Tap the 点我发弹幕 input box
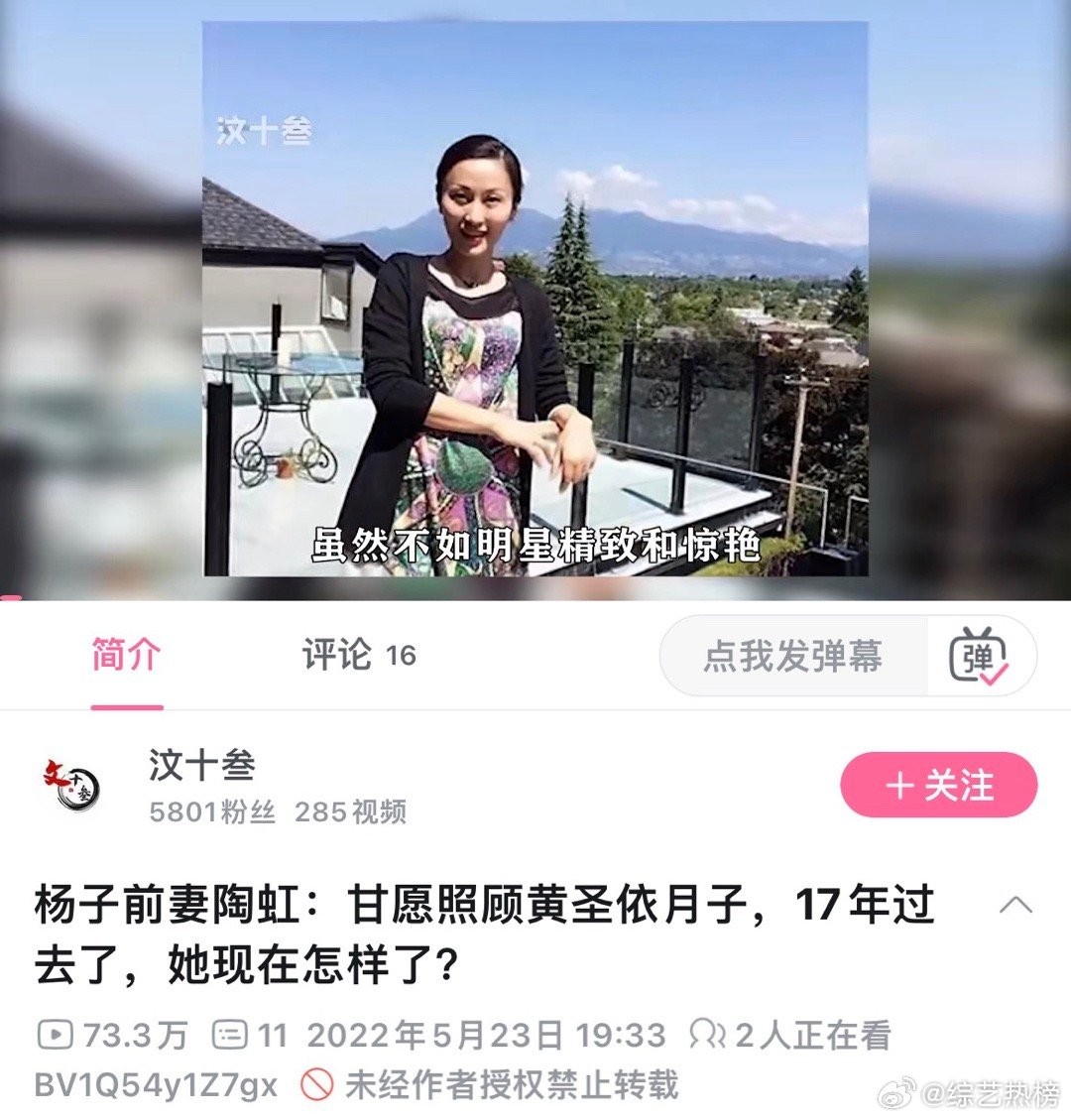 (793, 656)
